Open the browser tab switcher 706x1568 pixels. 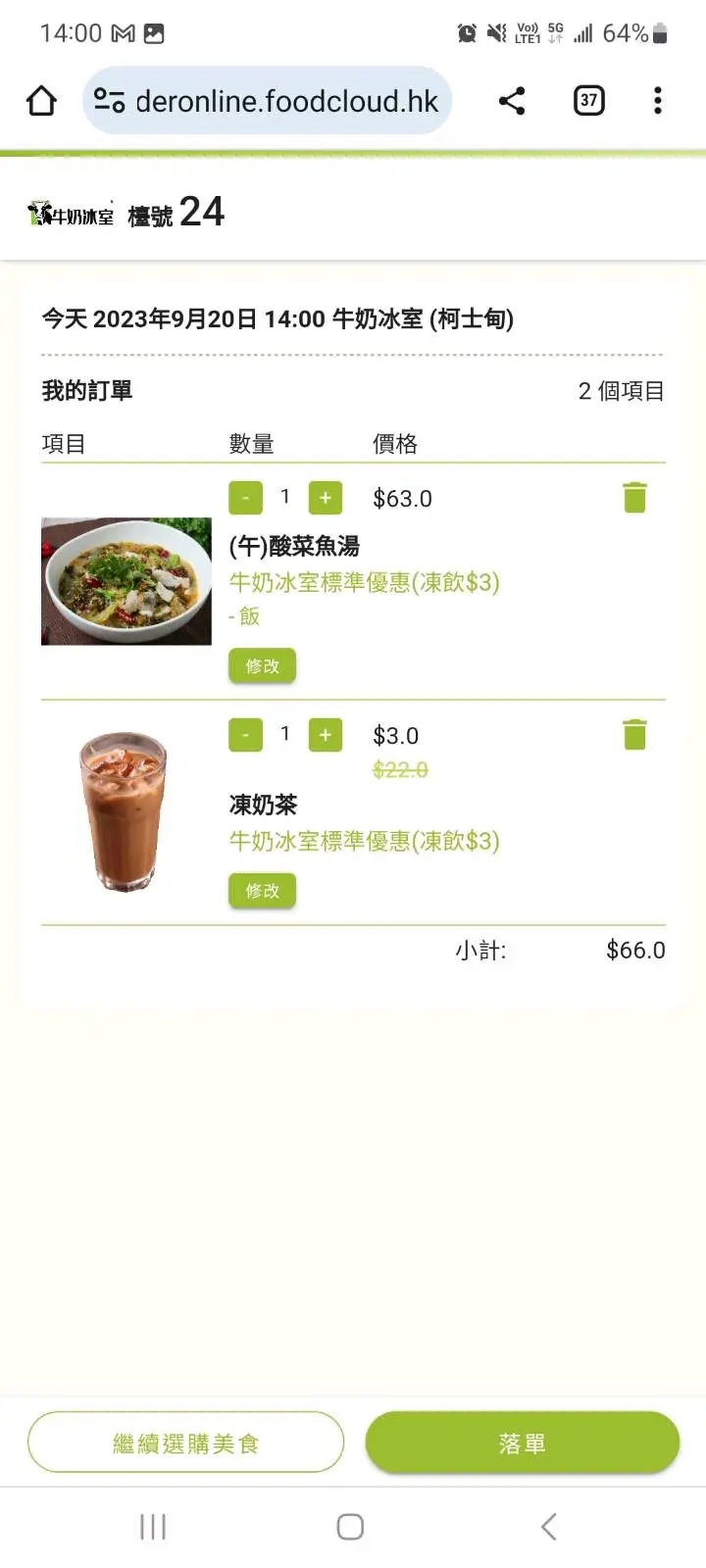point(588,100)
